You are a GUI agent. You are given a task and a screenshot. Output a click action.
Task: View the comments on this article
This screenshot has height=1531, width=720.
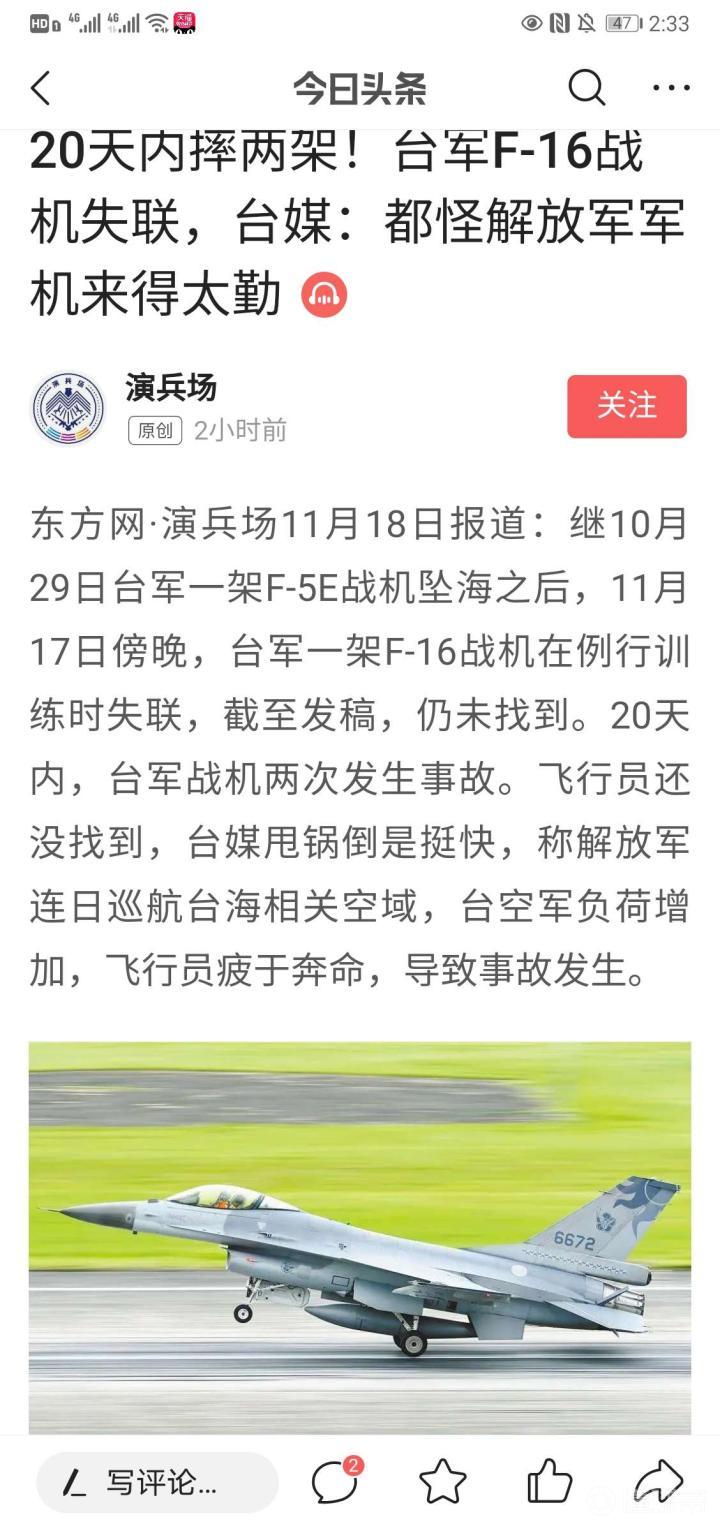tap(335, 1482)
